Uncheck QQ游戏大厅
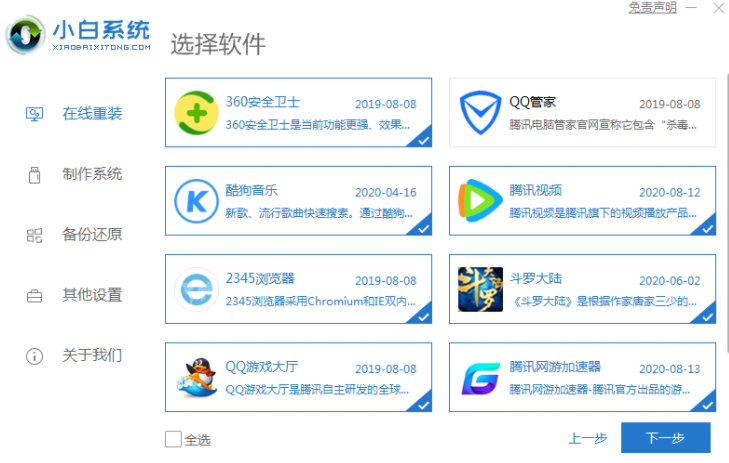The image size is (729, 463). click(x=298, y=376)
